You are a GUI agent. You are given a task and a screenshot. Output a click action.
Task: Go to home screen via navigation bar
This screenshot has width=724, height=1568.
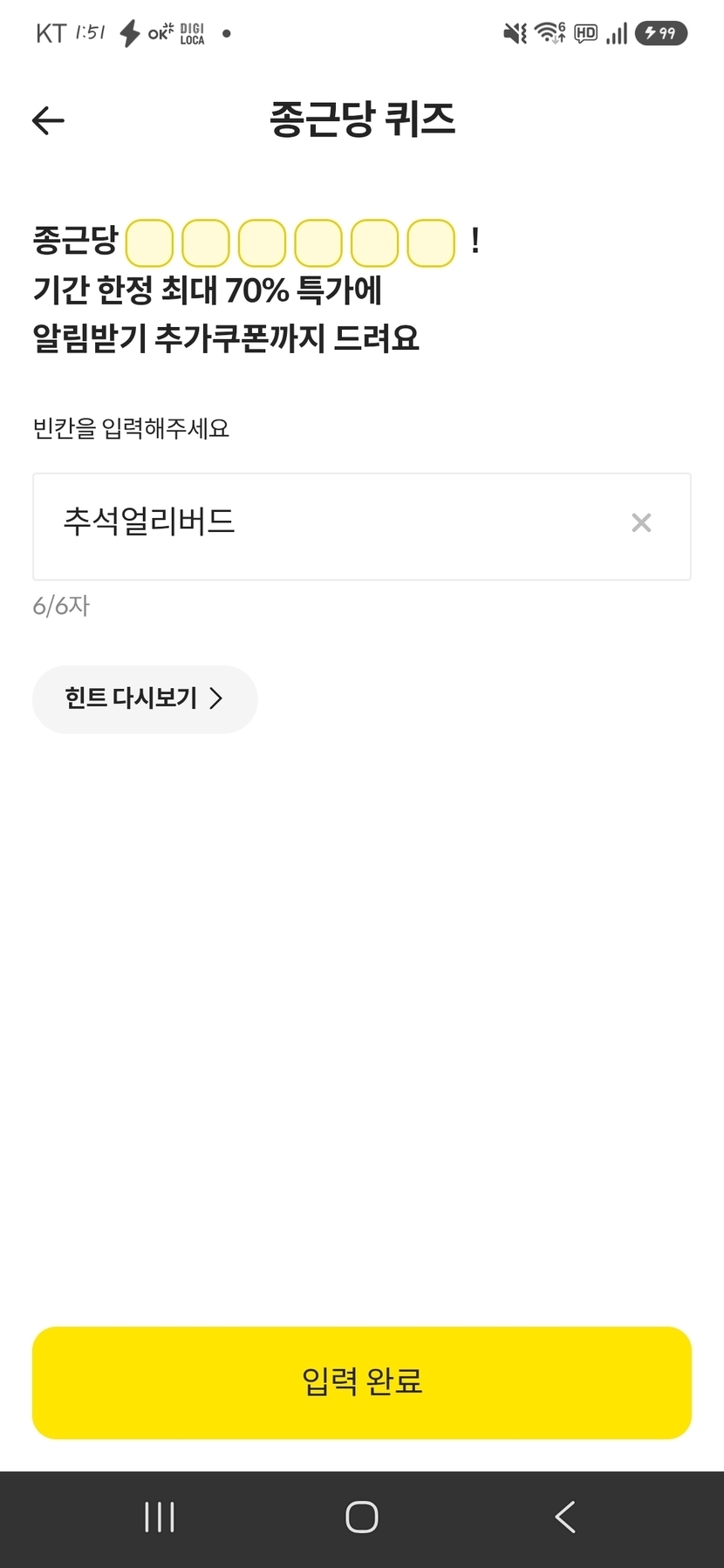362,1517
